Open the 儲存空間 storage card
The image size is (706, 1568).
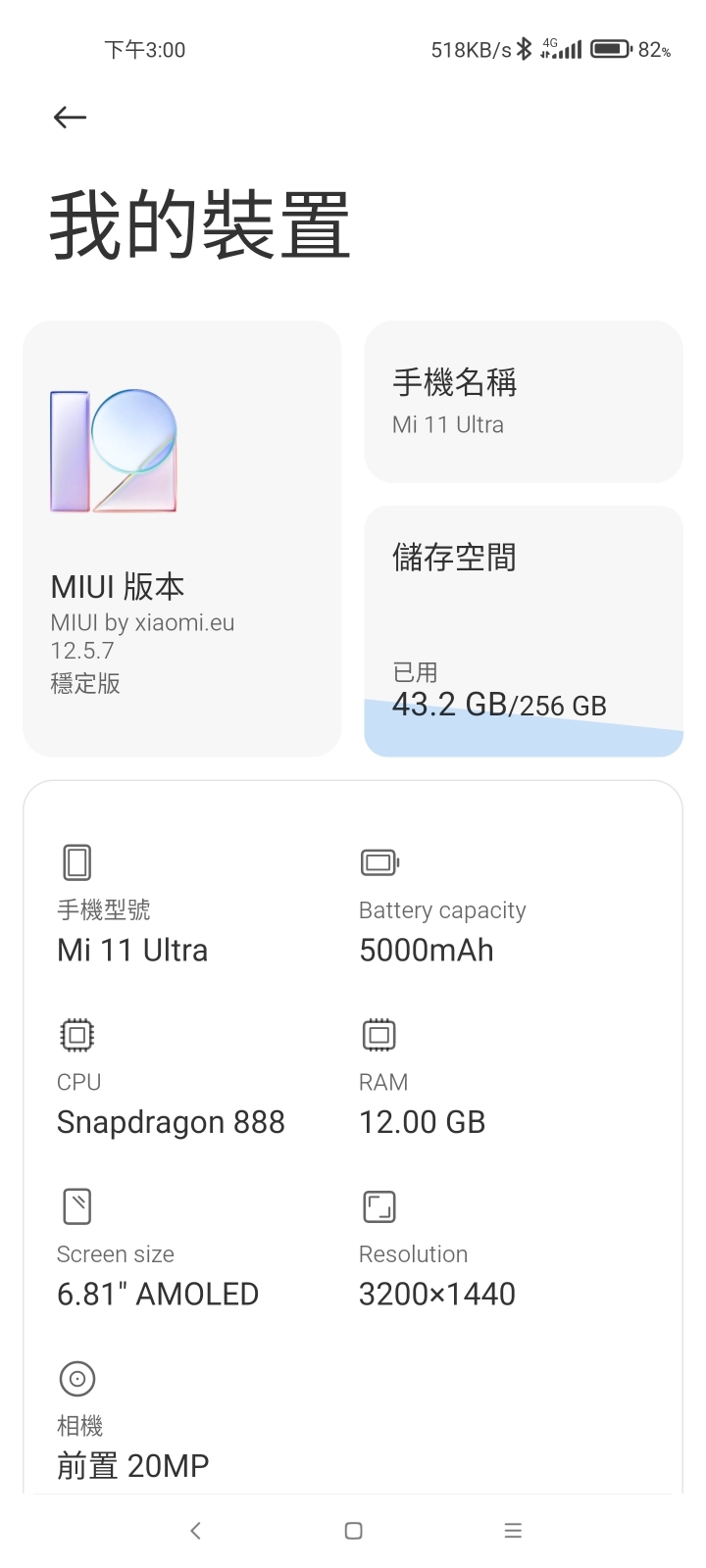pyautogui.click(x=524, y=631)
